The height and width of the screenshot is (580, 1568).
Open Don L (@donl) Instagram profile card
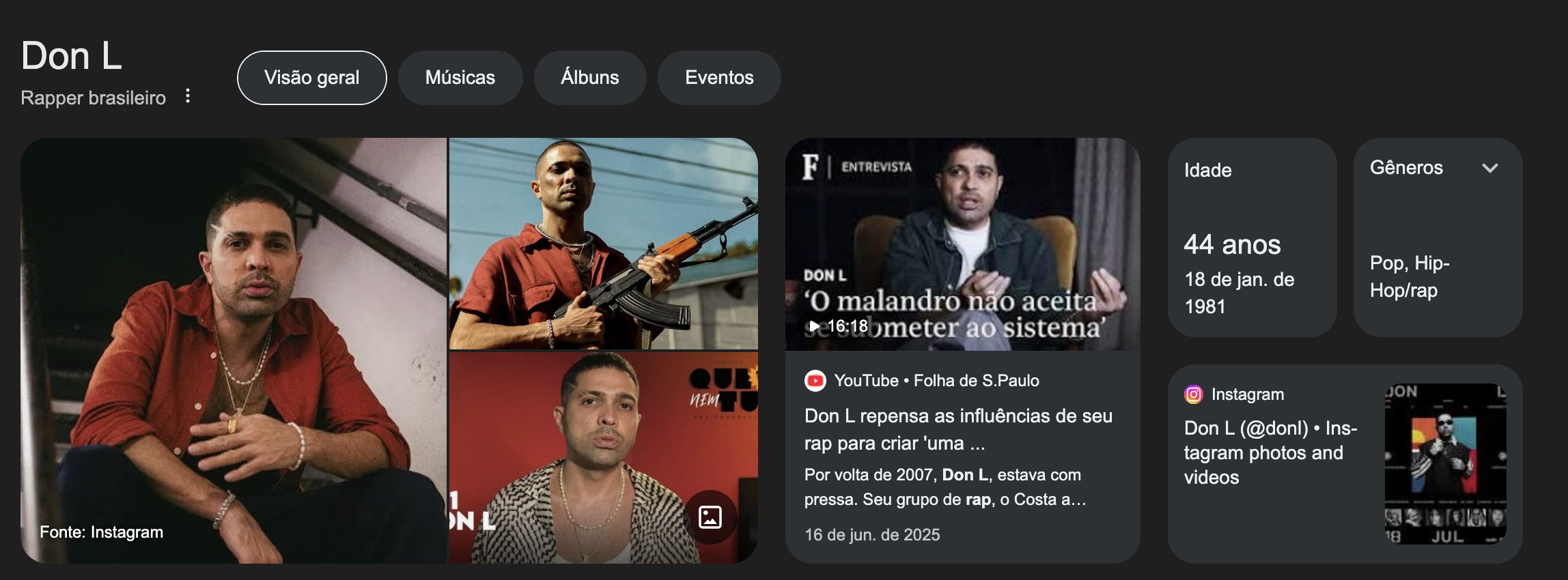point(1345,464)
